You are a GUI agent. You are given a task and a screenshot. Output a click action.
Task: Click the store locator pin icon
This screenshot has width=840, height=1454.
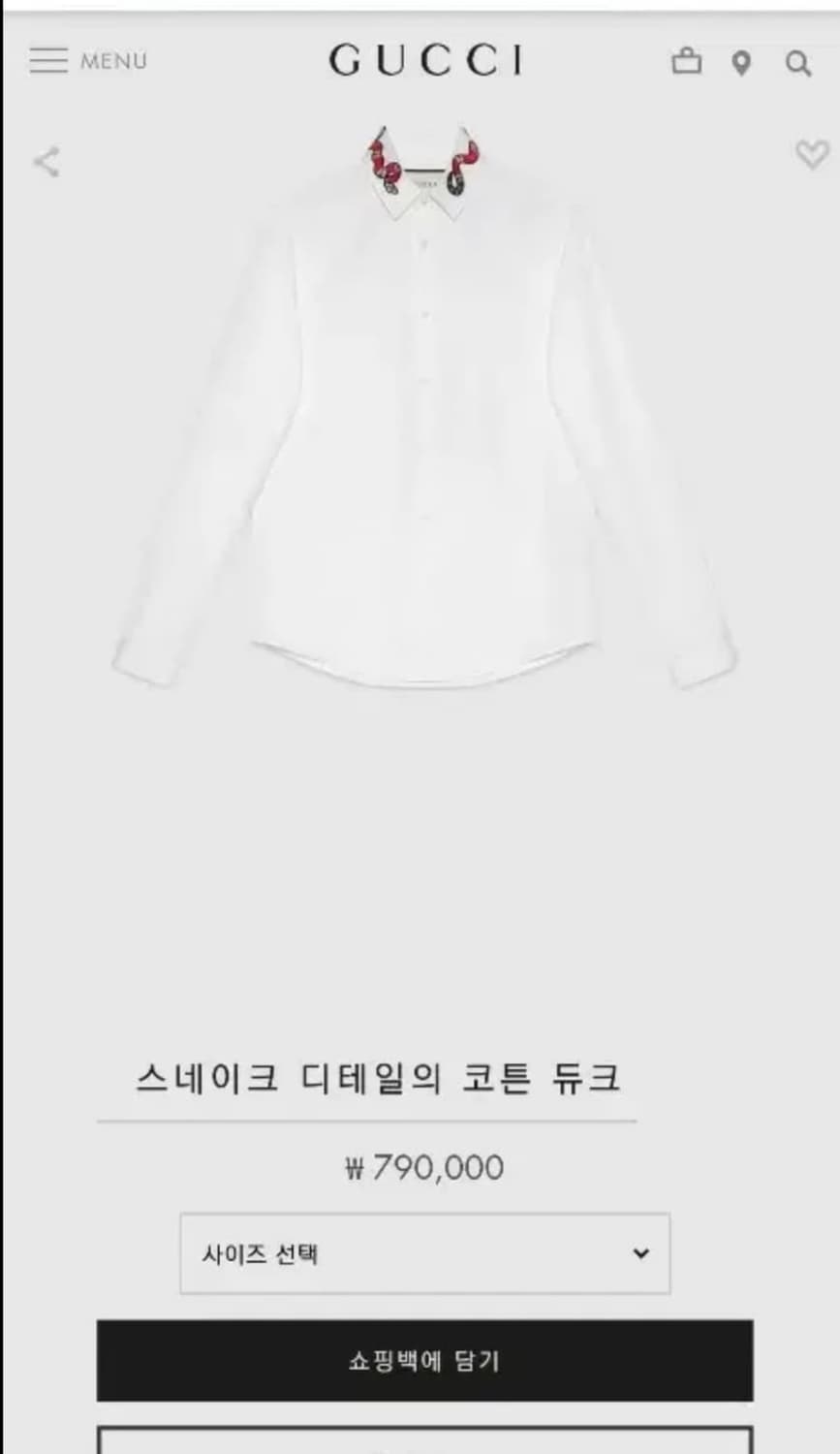point(741,63)
